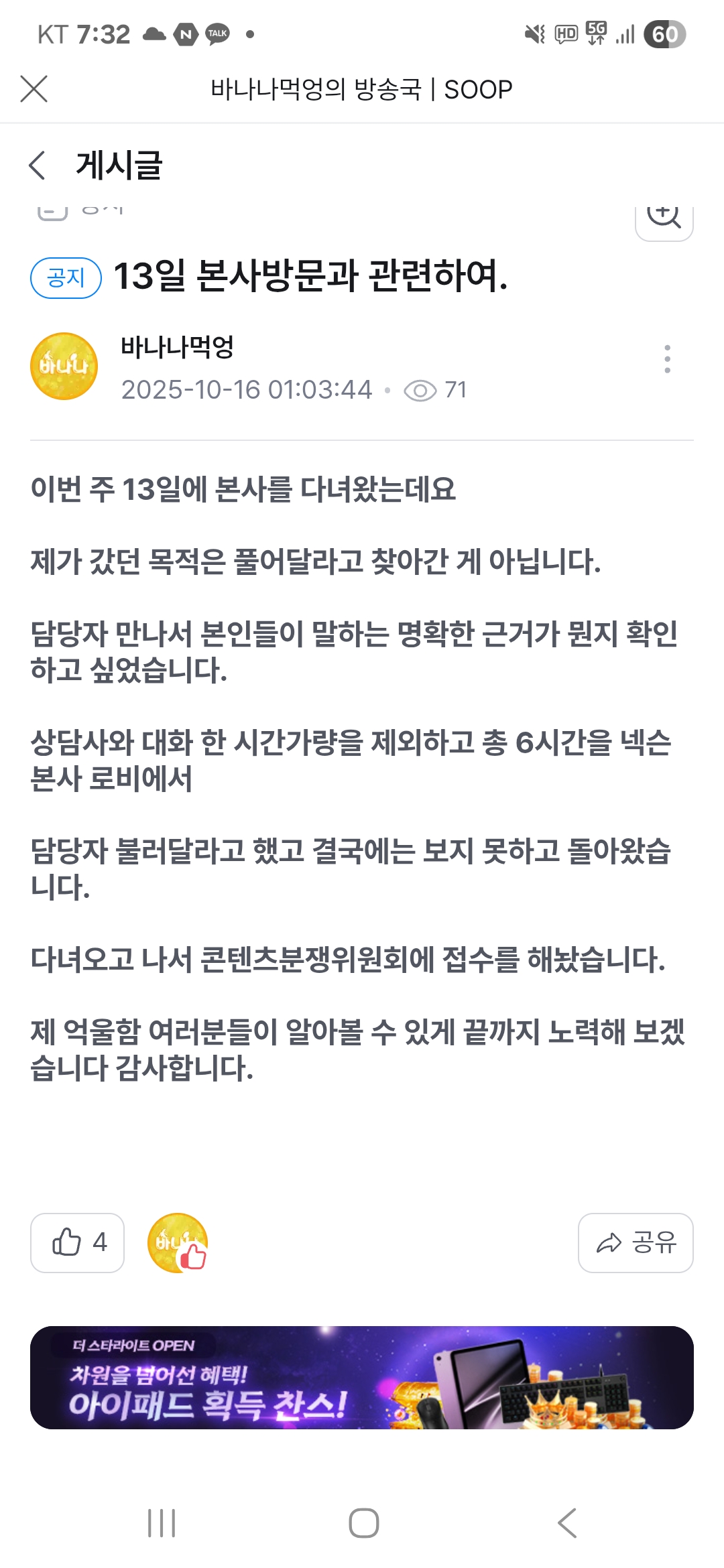Screen dimensions: 724x1568
Task: Share this post via 공유 button
Action: pyautogui.click(x=636, y=1242)
